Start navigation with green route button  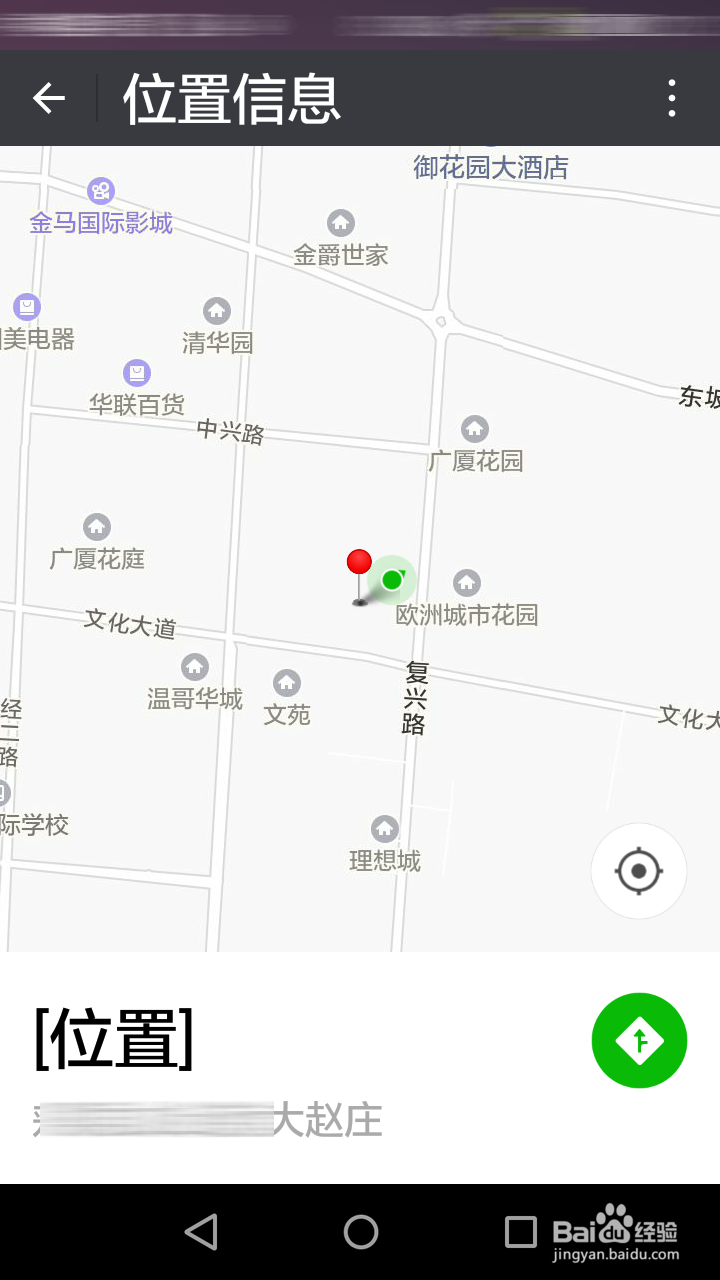coord(639,1040)
